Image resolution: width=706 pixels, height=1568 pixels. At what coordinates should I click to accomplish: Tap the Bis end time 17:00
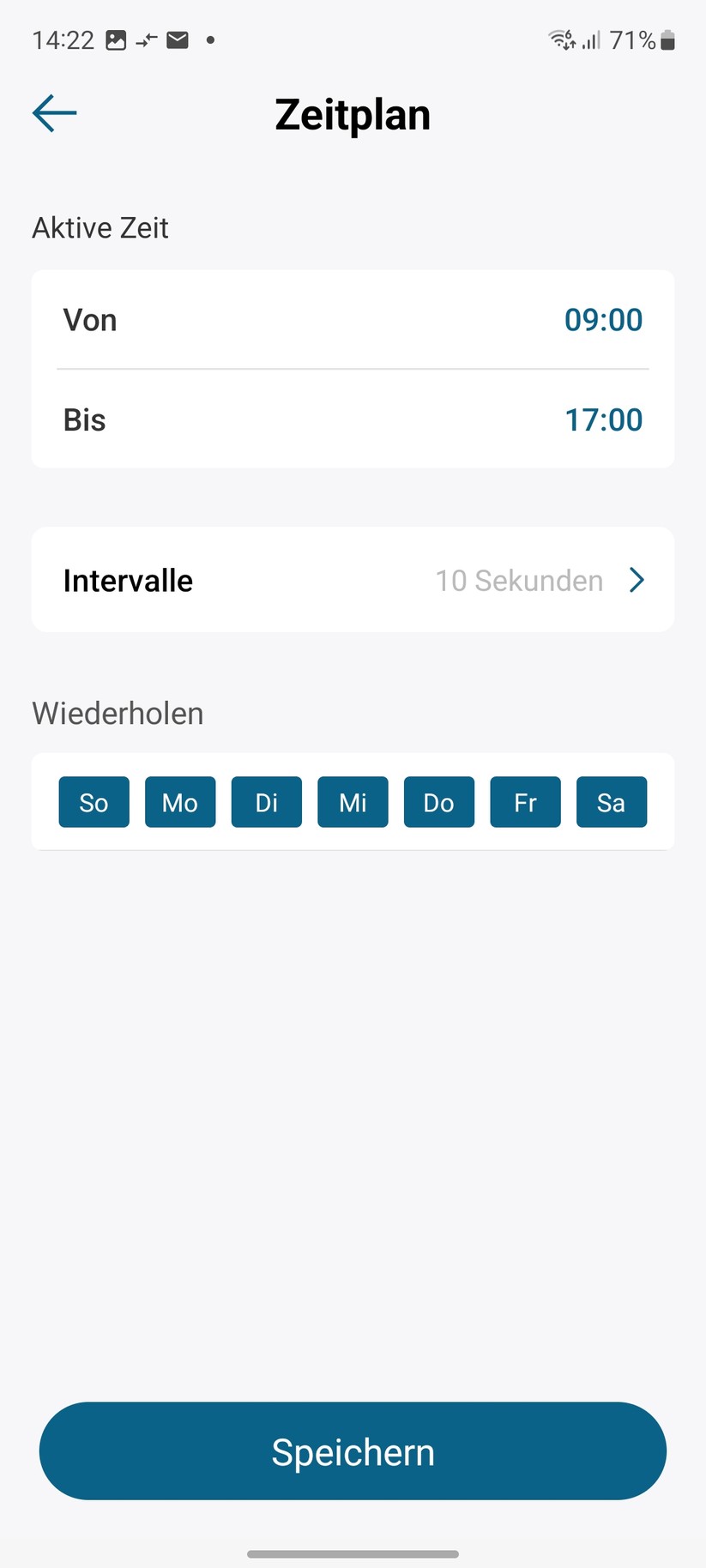coord(603,419)
